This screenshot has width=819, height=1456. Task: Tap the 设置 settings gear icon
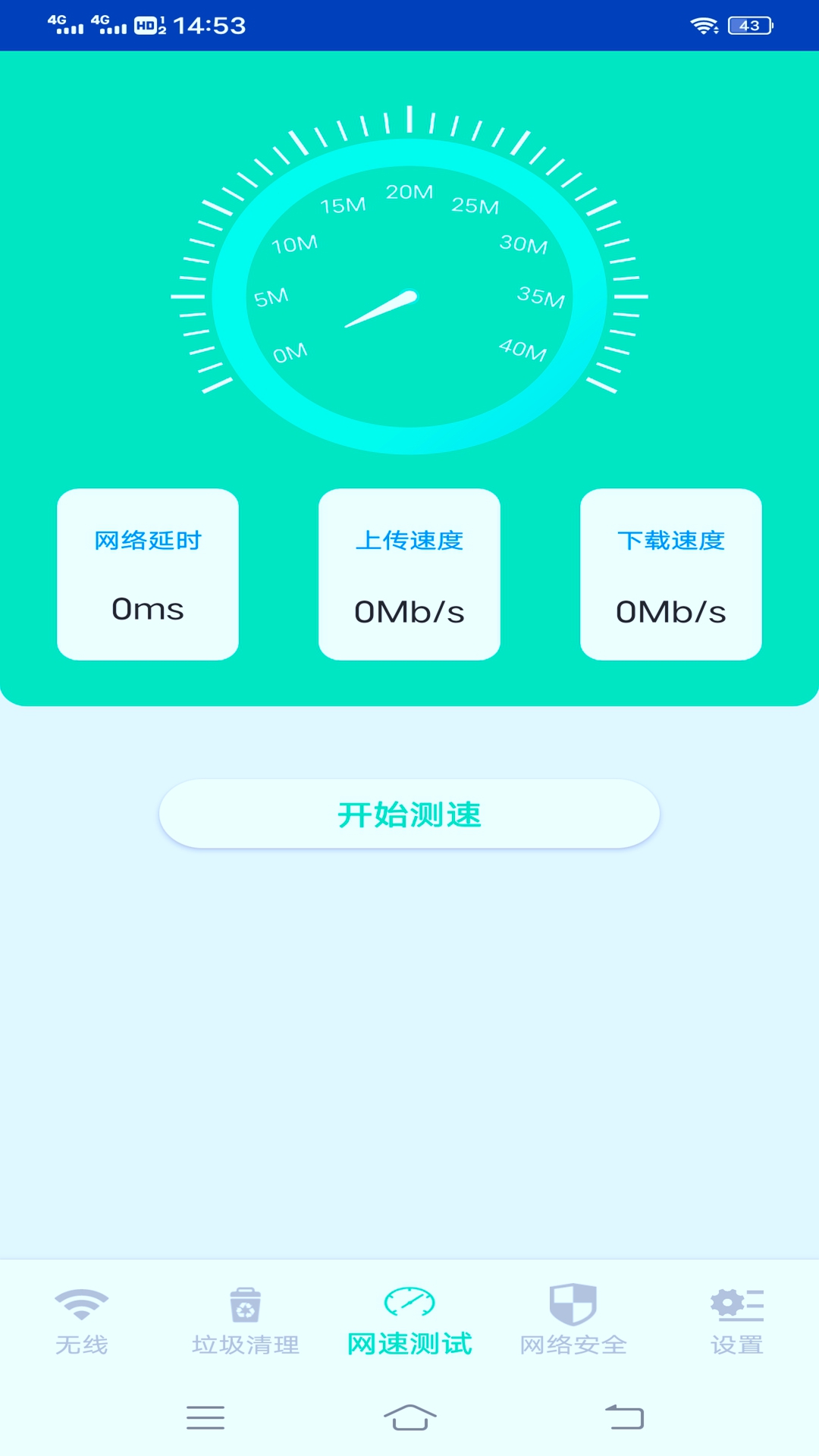tap(736, 1301)
